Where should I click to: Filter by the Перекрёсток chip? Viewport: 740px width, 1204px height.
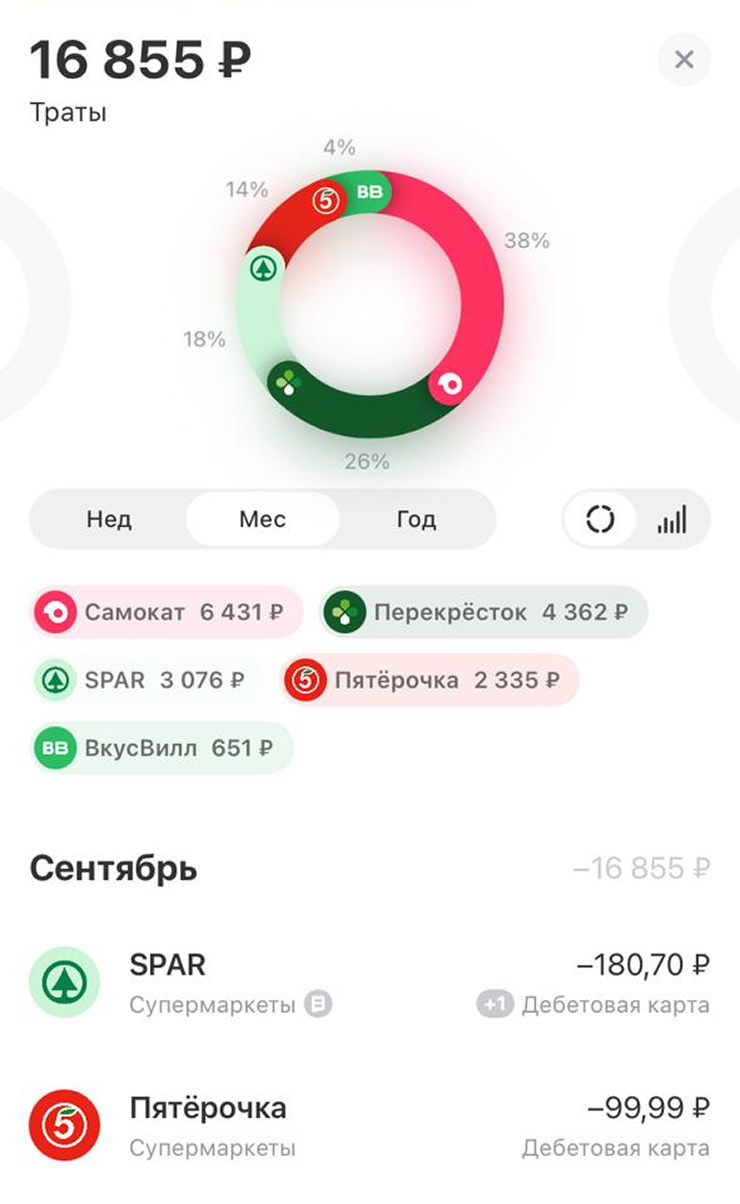coord(484,613)
